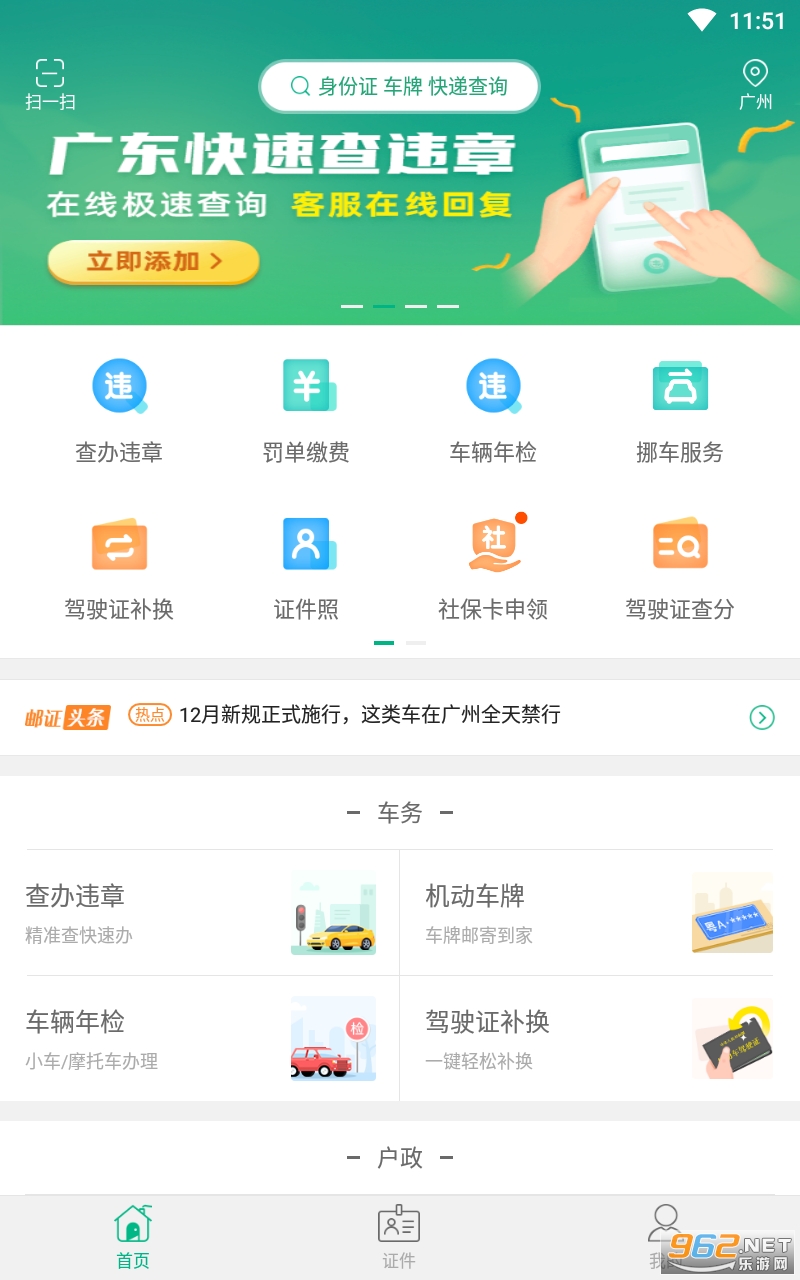Switch to the 证件 tab
This screenshot has width=800, height=1280.
coord(399,1237)
